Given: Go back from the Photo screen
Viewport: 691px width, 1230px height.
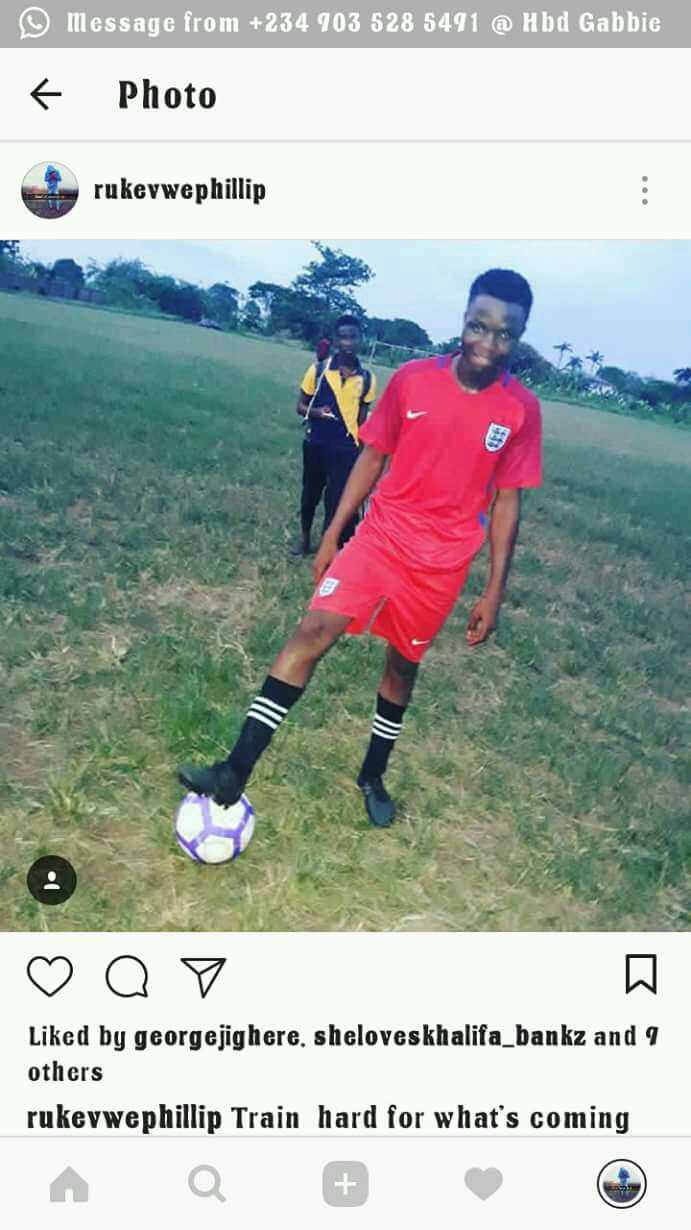Looking at the screenshot, I should [46, 95].
